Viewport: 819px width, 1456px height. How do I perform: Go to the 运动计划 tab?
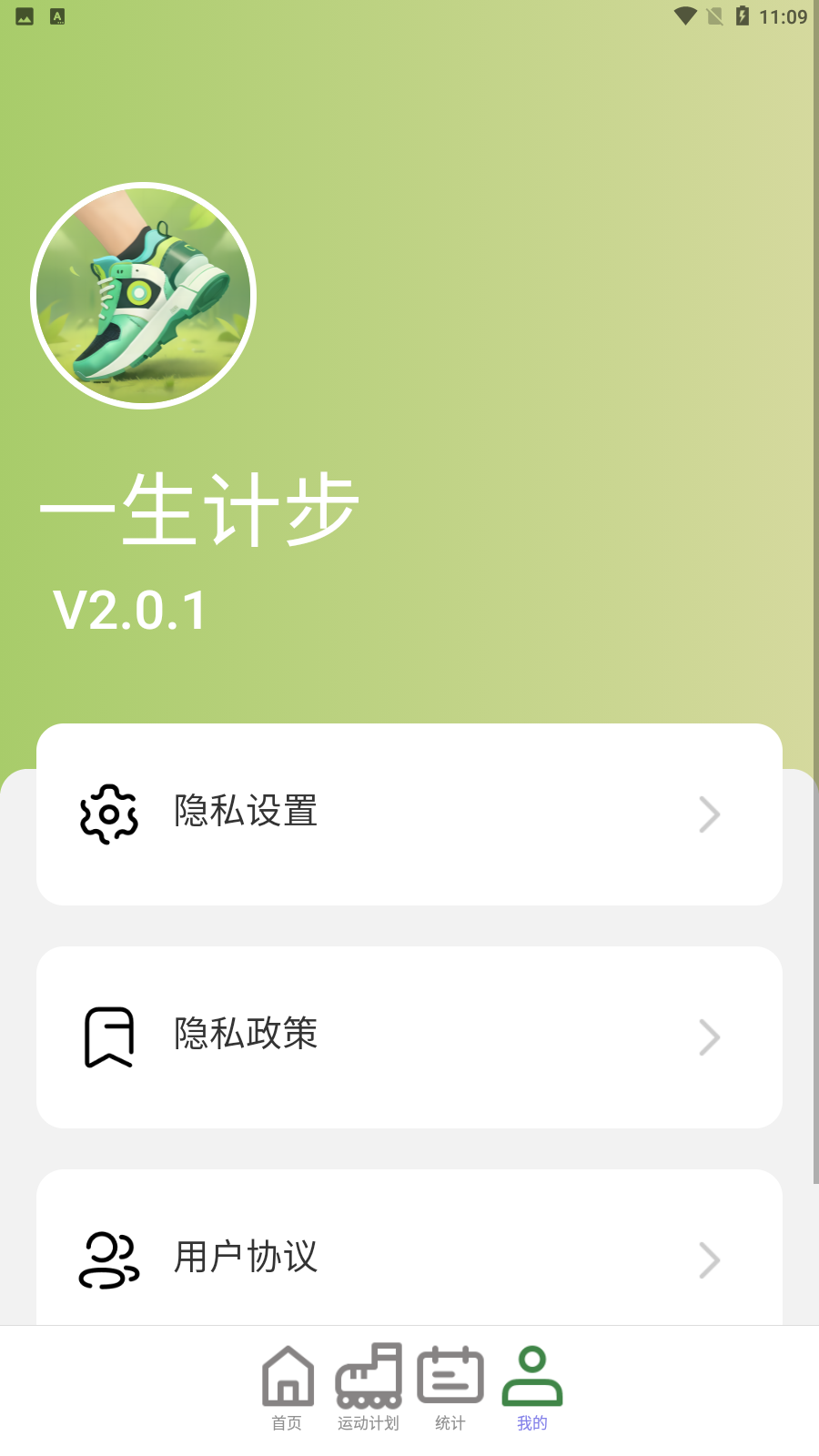[369, 1388]
